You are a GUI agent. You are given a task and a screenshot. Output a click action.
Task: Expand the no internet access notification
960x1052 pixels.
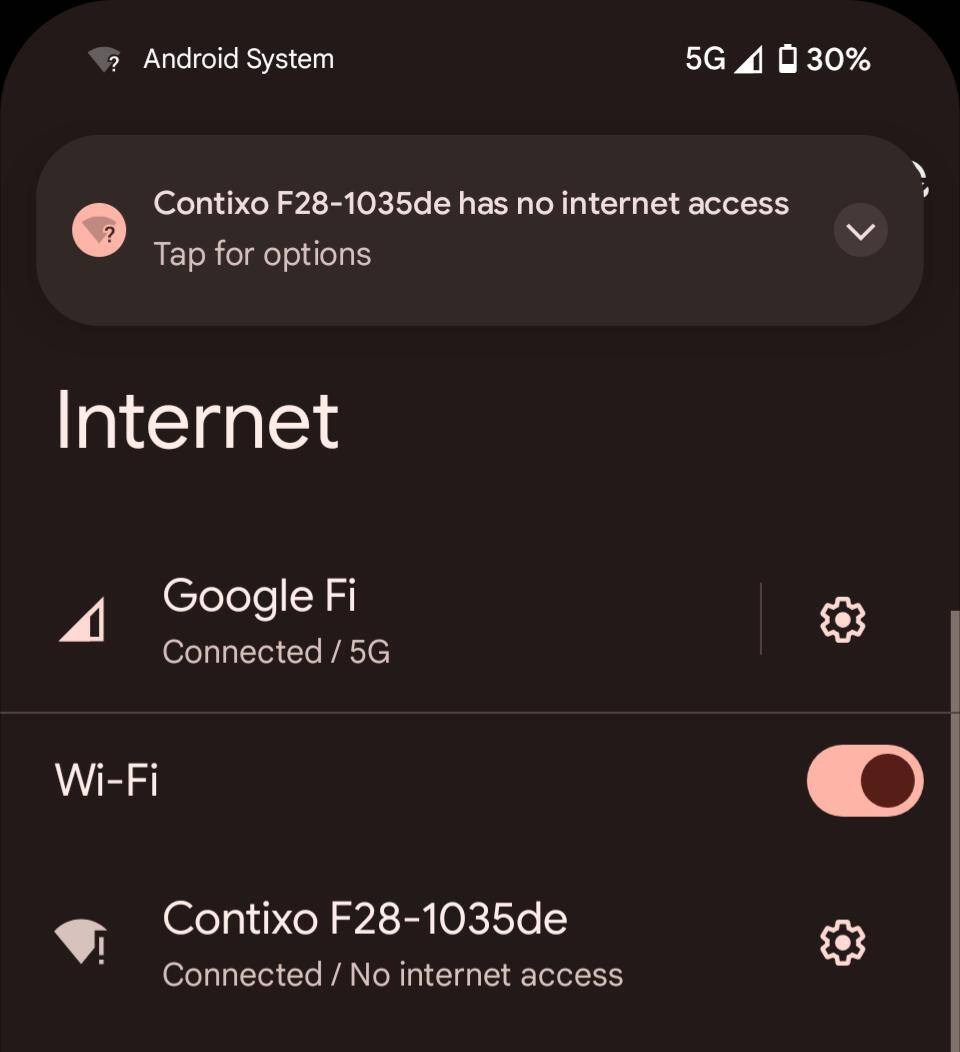tap(860, 231)
